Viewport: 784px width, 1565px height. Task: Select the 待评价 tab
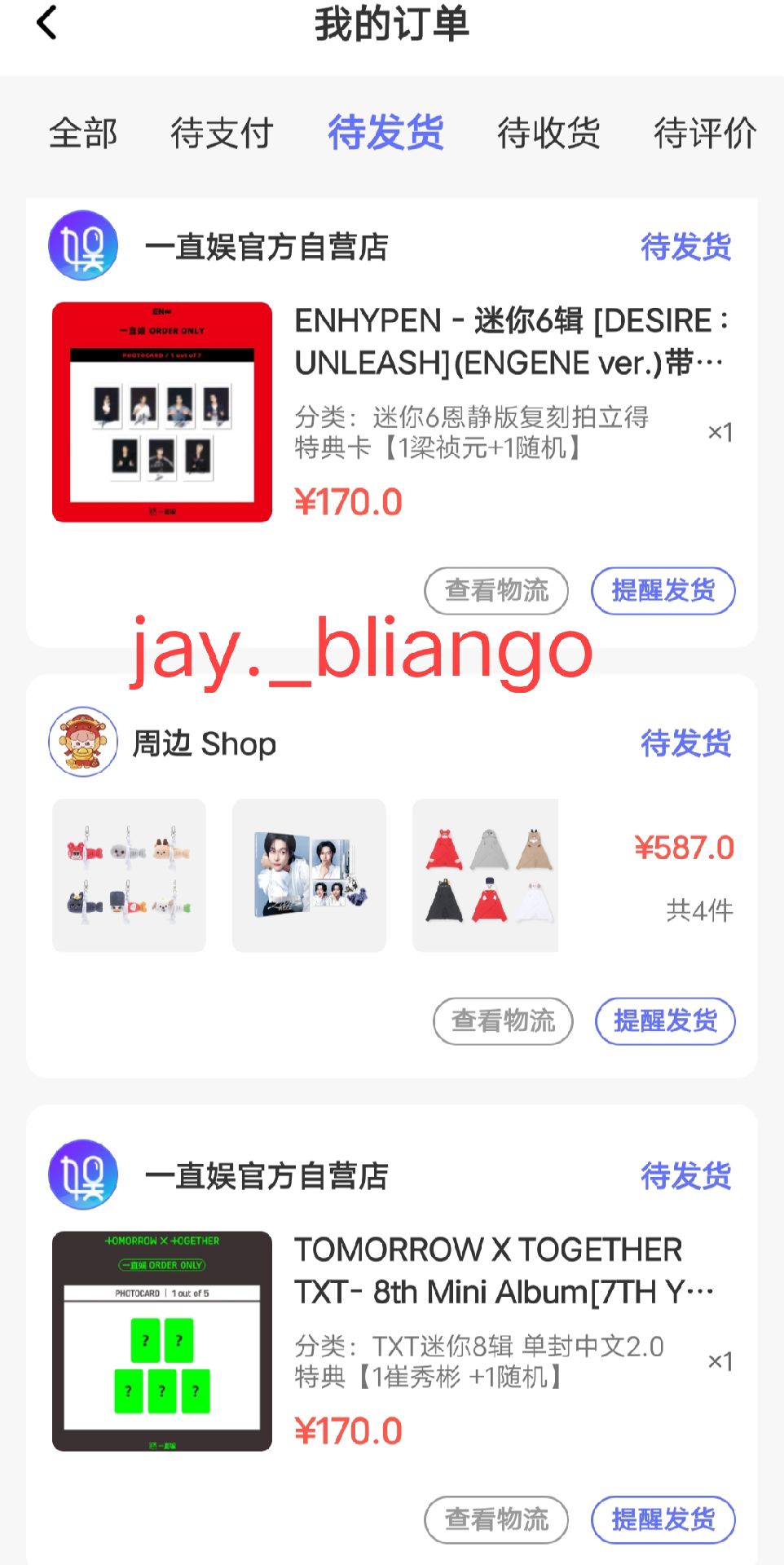(x=703, y=134)
